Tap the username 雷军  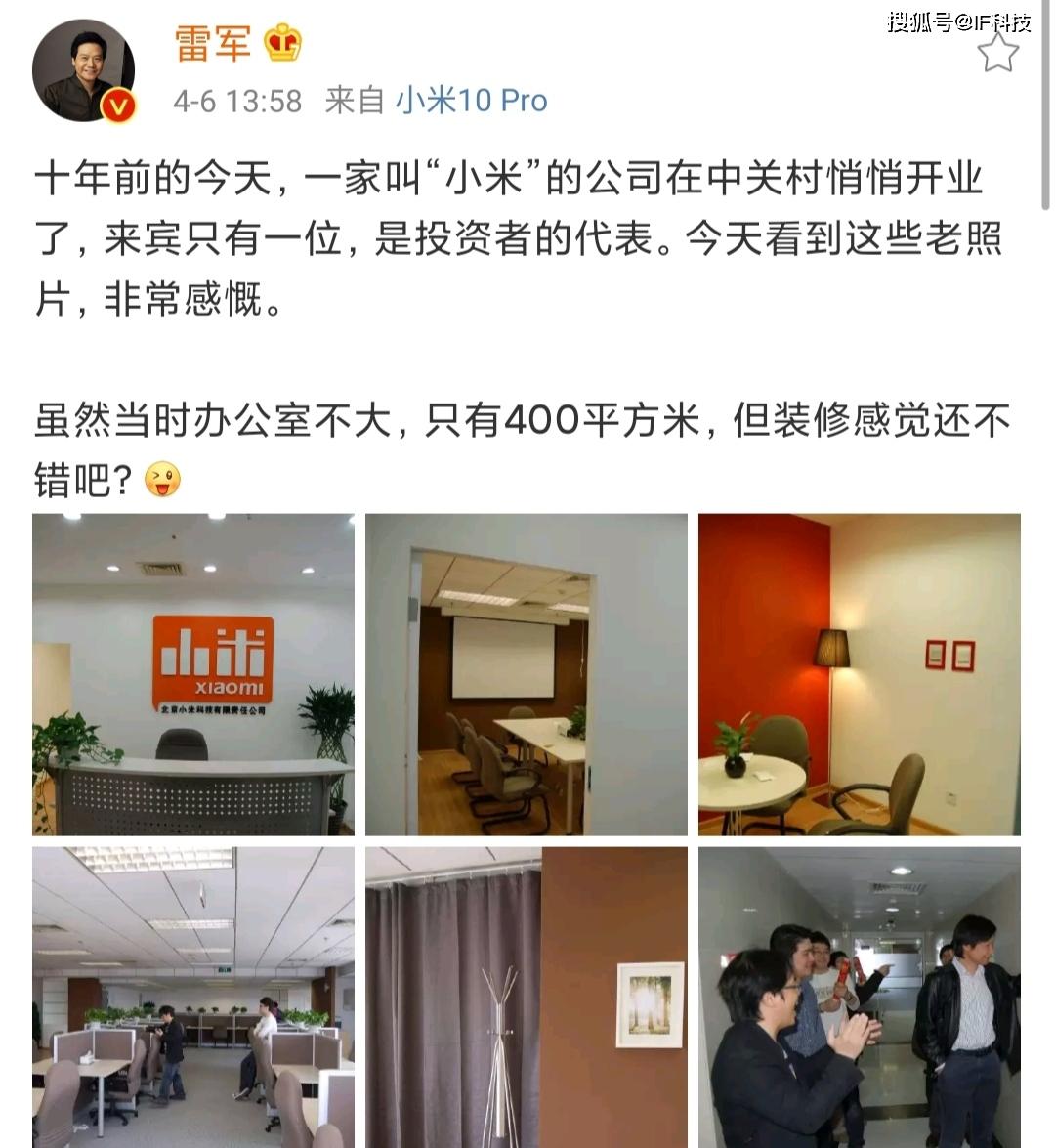click(x=213, y=43)
